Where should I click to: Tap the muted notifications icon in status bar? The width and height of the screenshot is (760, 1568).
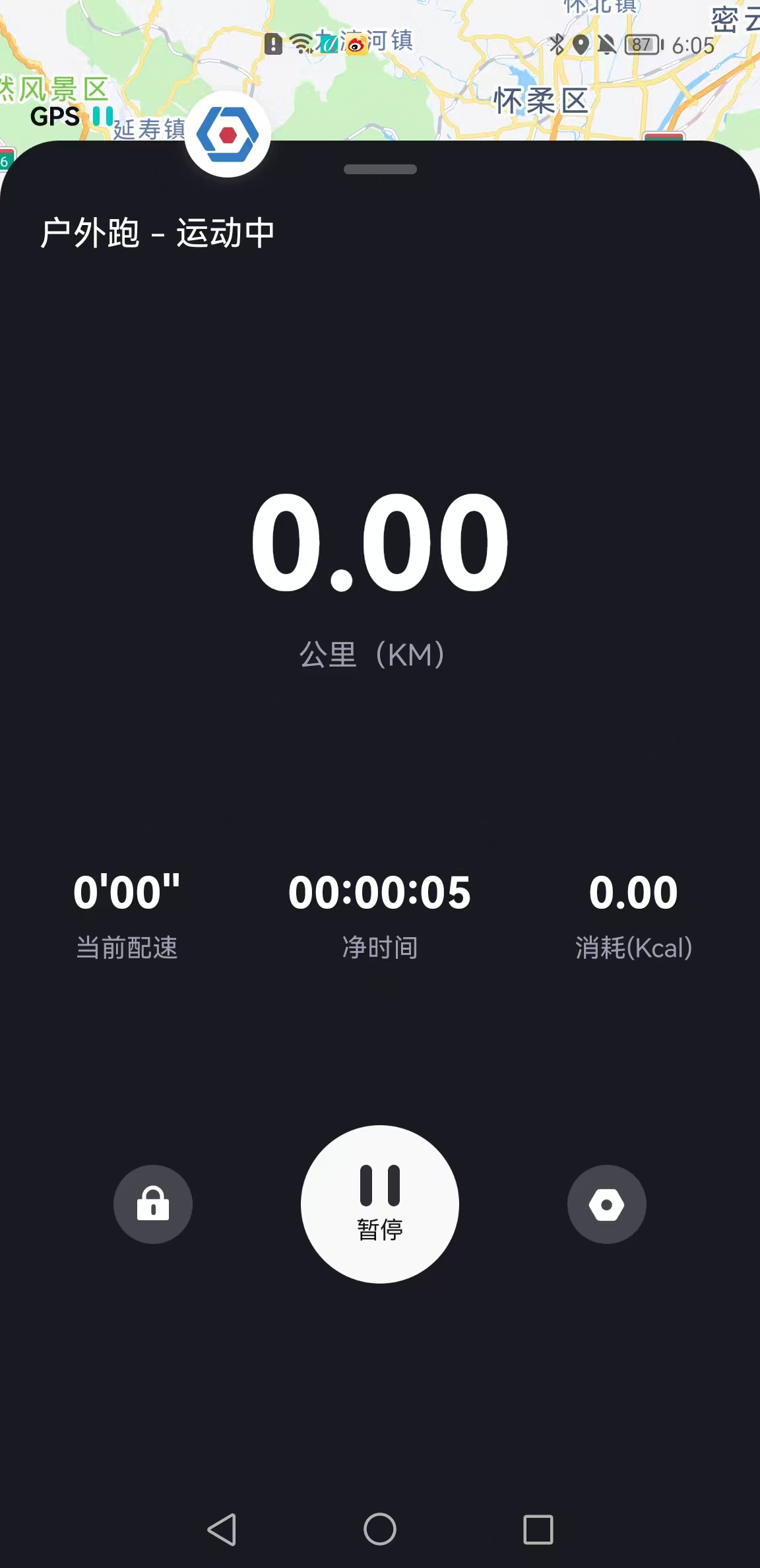click(x=608, y=45)
